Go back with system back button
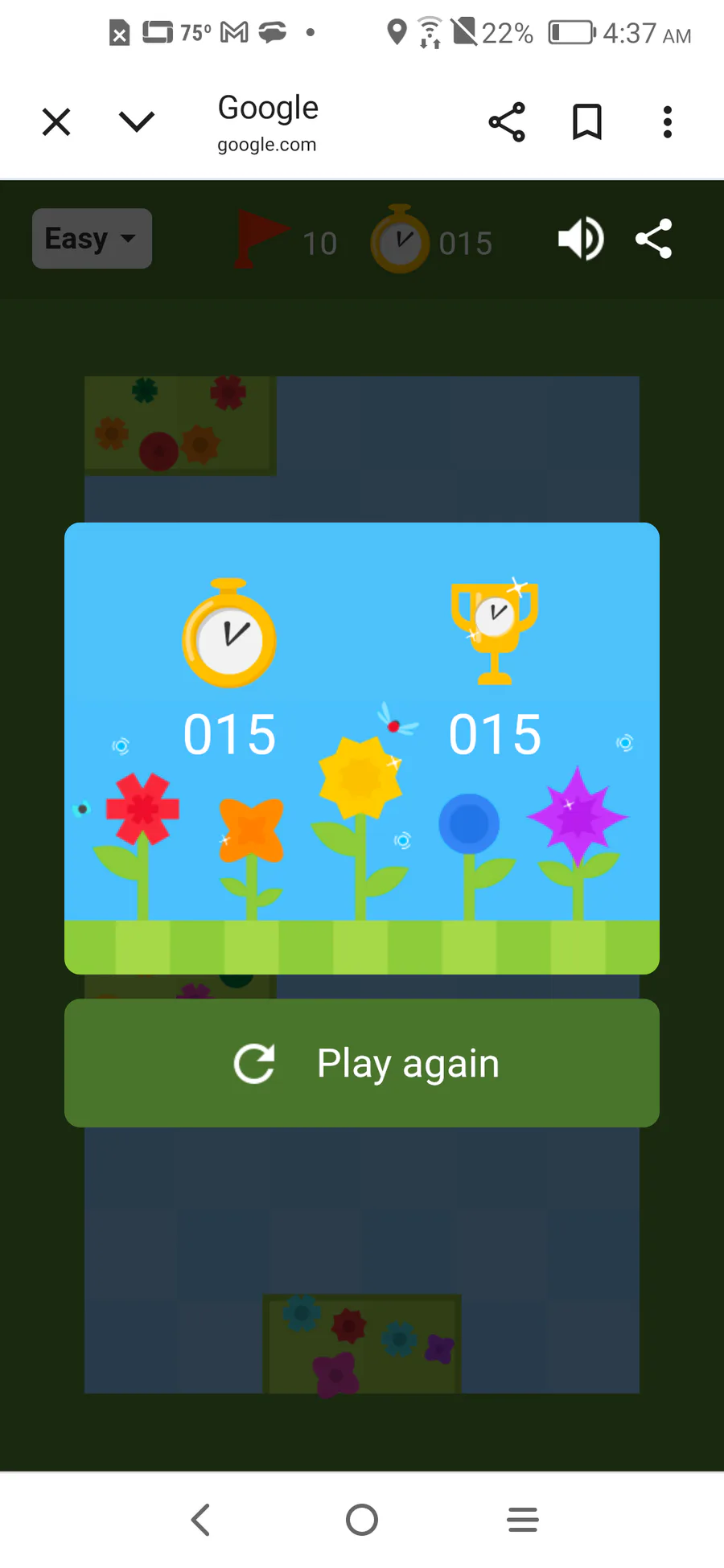The height and width of the screenshot is (1568, 724). pos(201,1520)
